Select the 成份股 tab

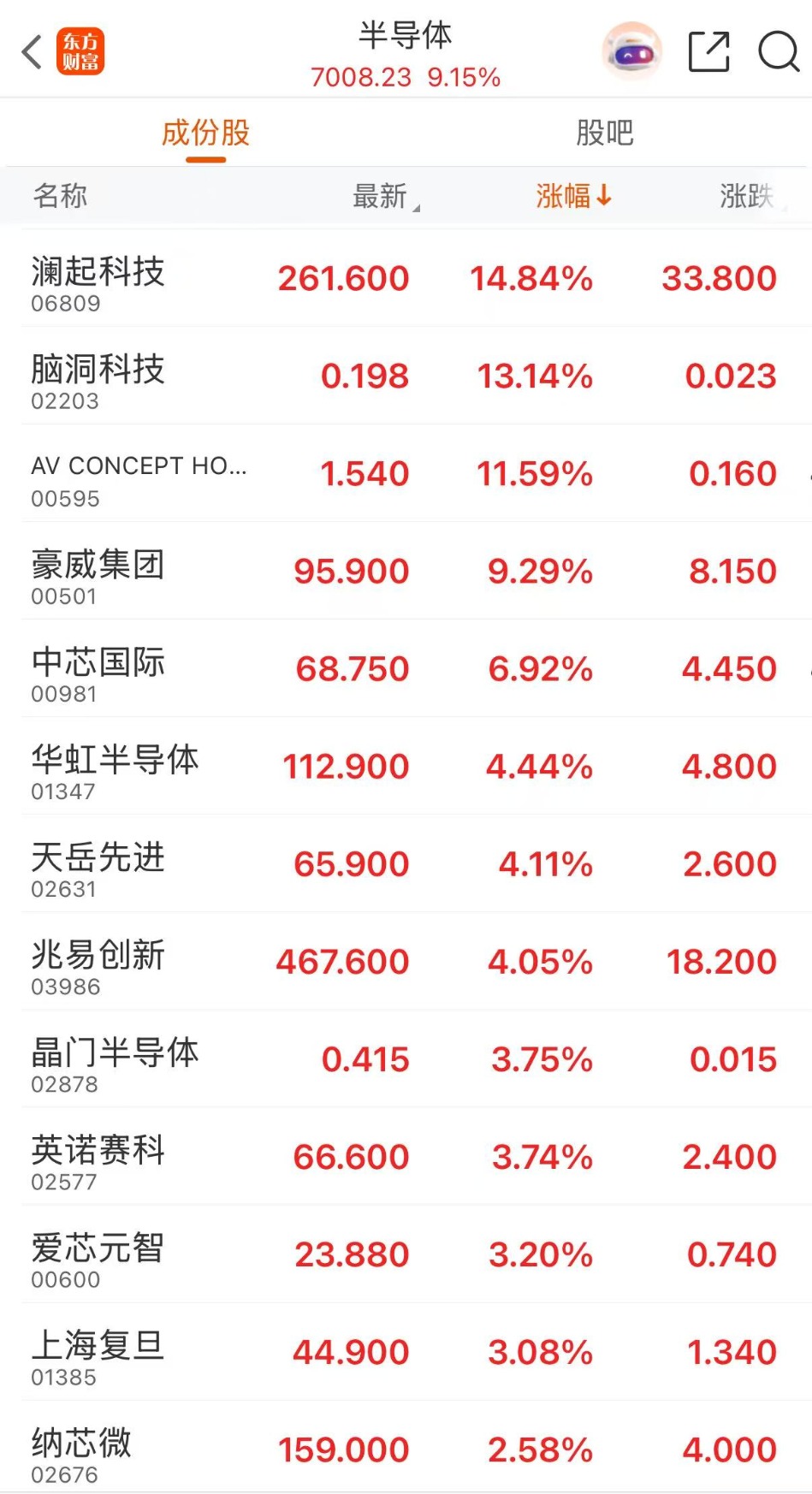[204, 133]
